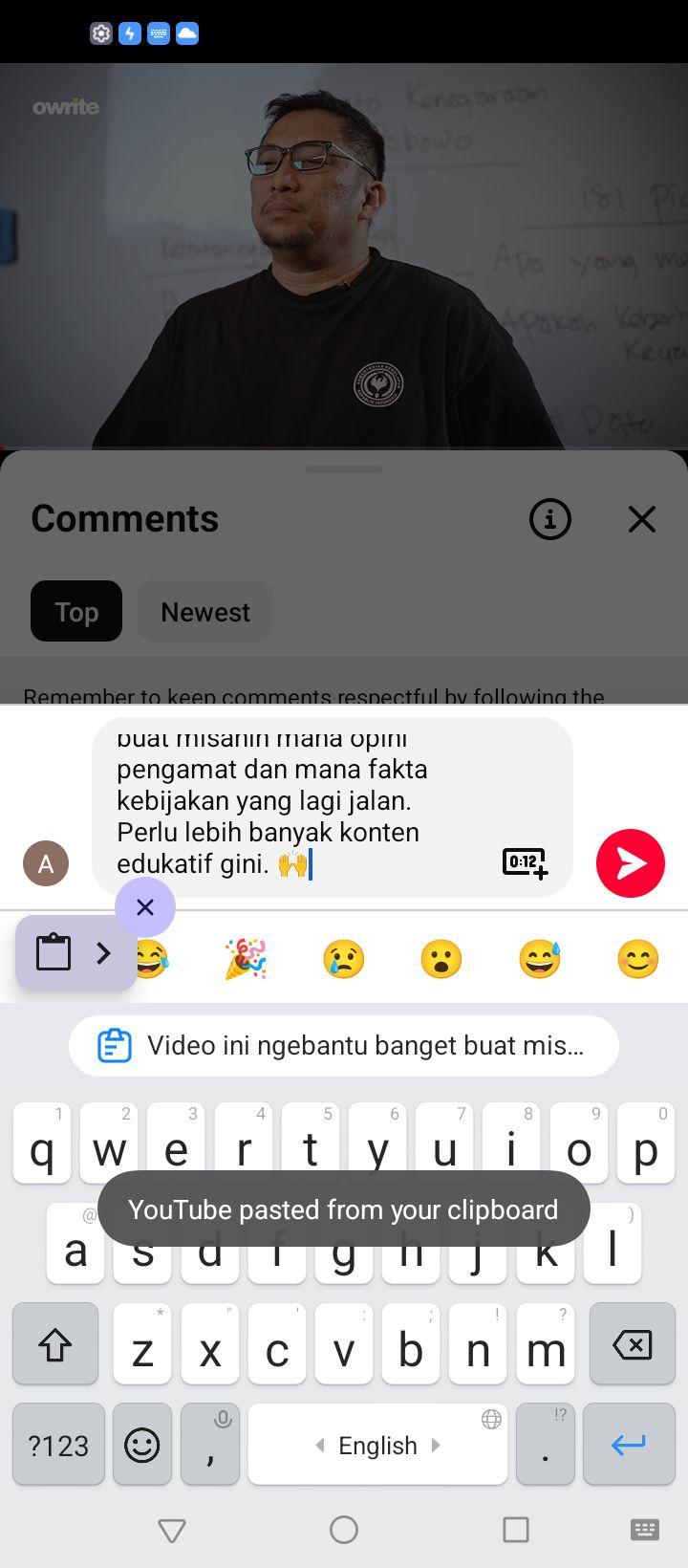Insert the party popper emoji
This screenshot has width=688, height=1568.
click(x=246, y=959)
